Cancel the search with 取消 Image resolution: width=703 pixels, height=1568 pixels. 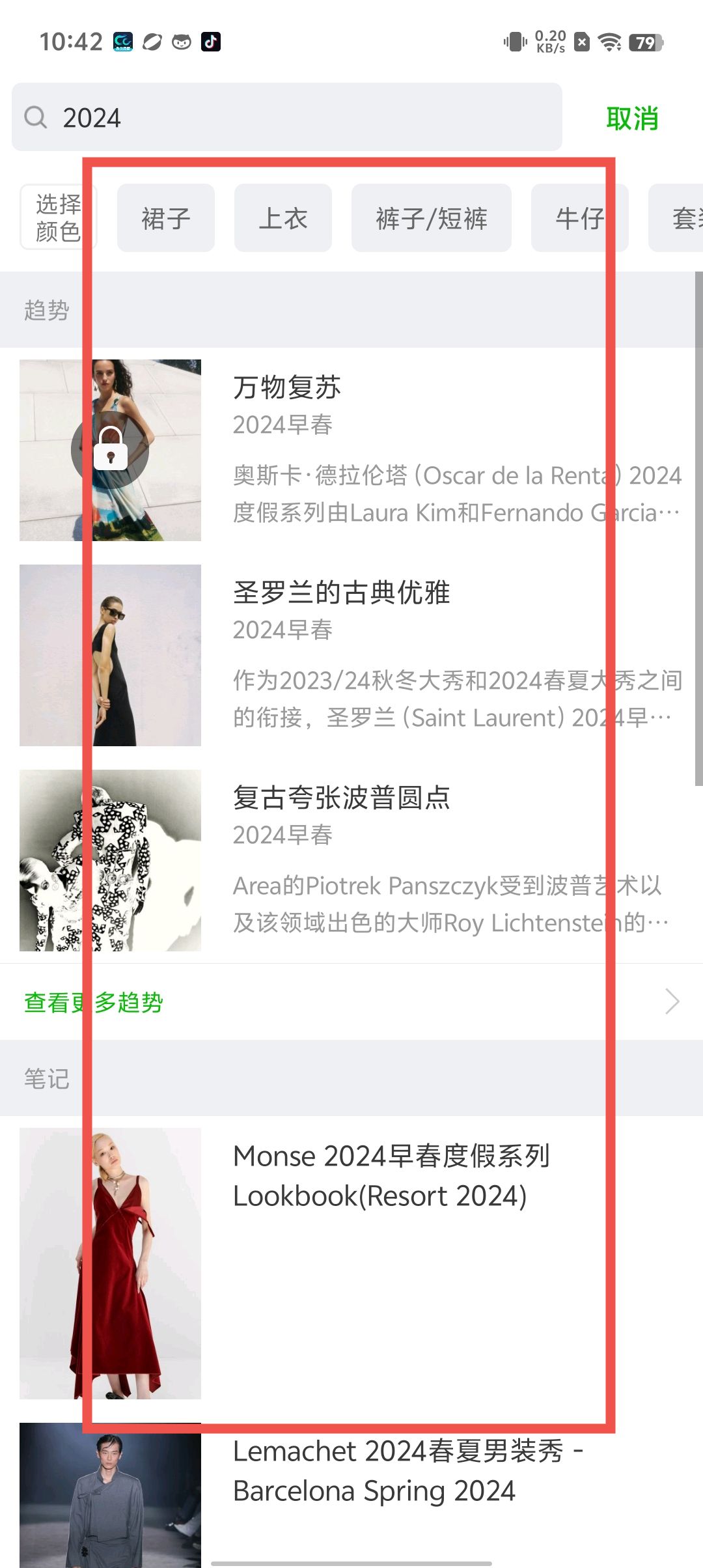tap(631, 119)
